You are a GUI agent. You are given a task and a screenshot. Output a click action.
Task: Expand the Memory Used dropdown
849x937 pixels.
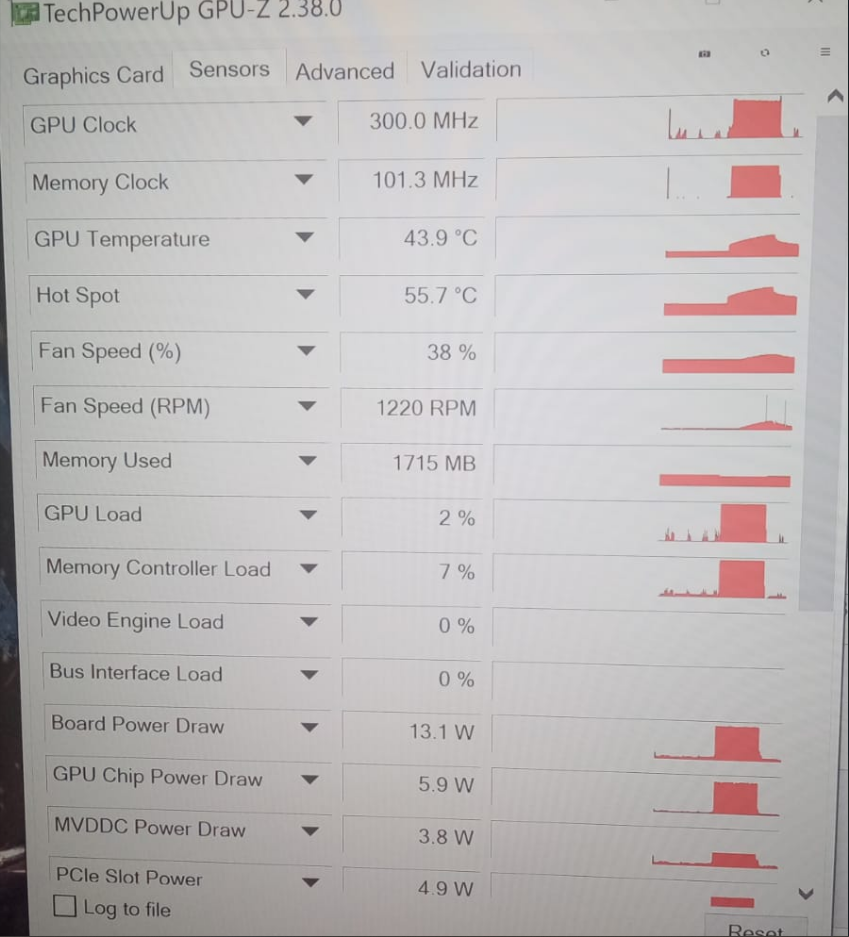(x=307, y=461)
